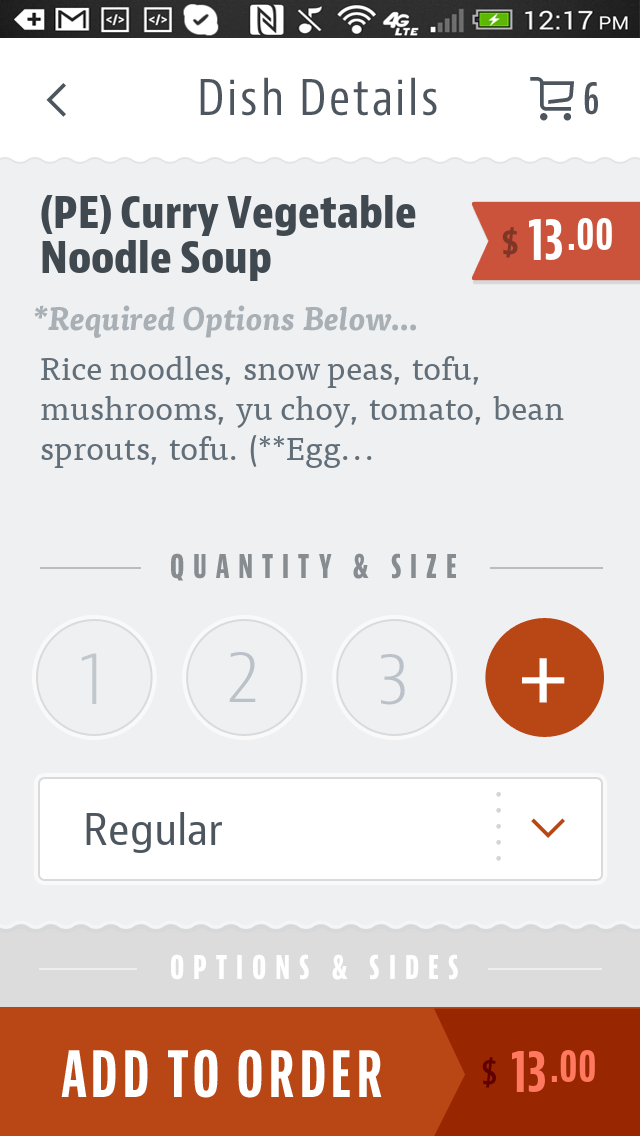640x1136 pixels.
Task: Open the shopping cart with 6 items
Action: (563, 99)
